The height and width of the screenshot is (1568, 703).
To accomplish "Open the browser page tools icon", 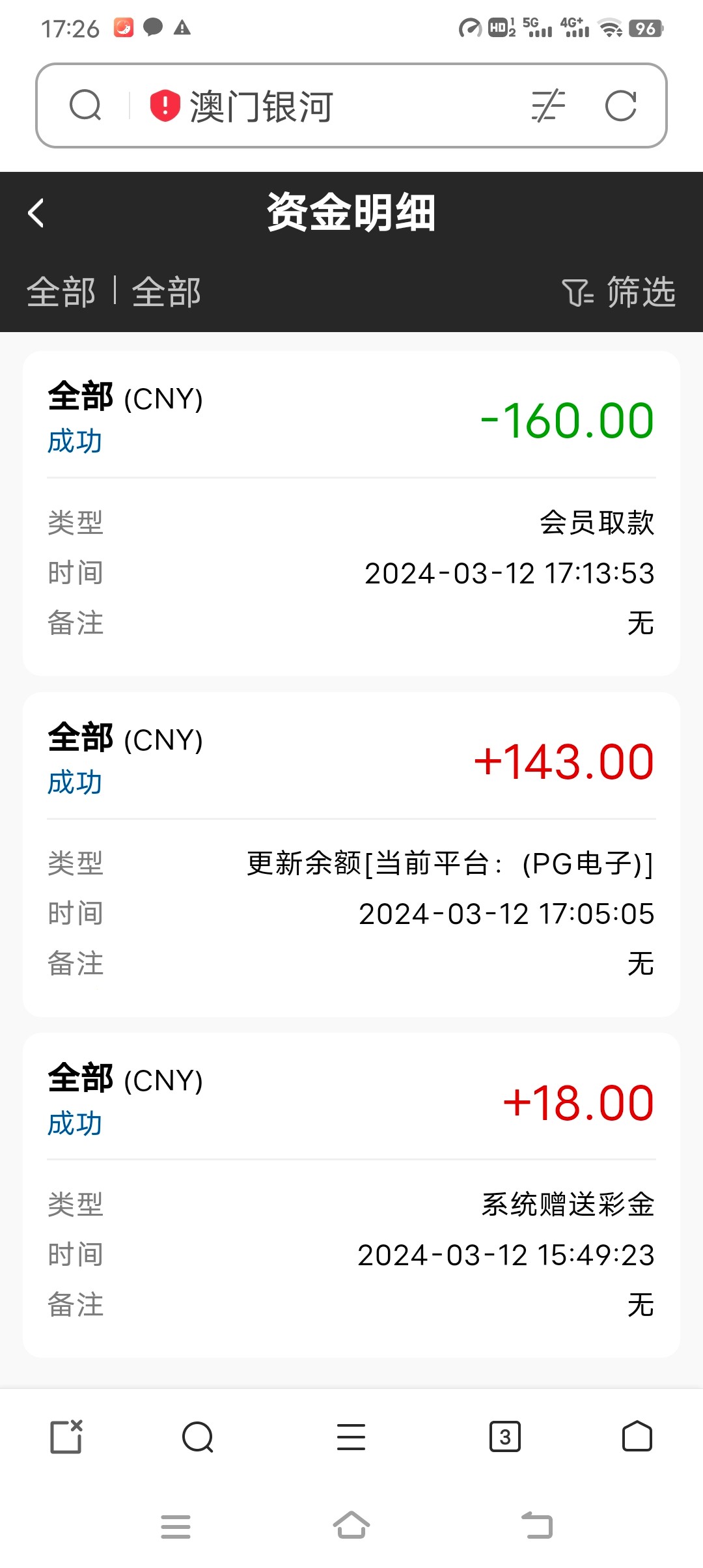I will click(x=548, y=106).
